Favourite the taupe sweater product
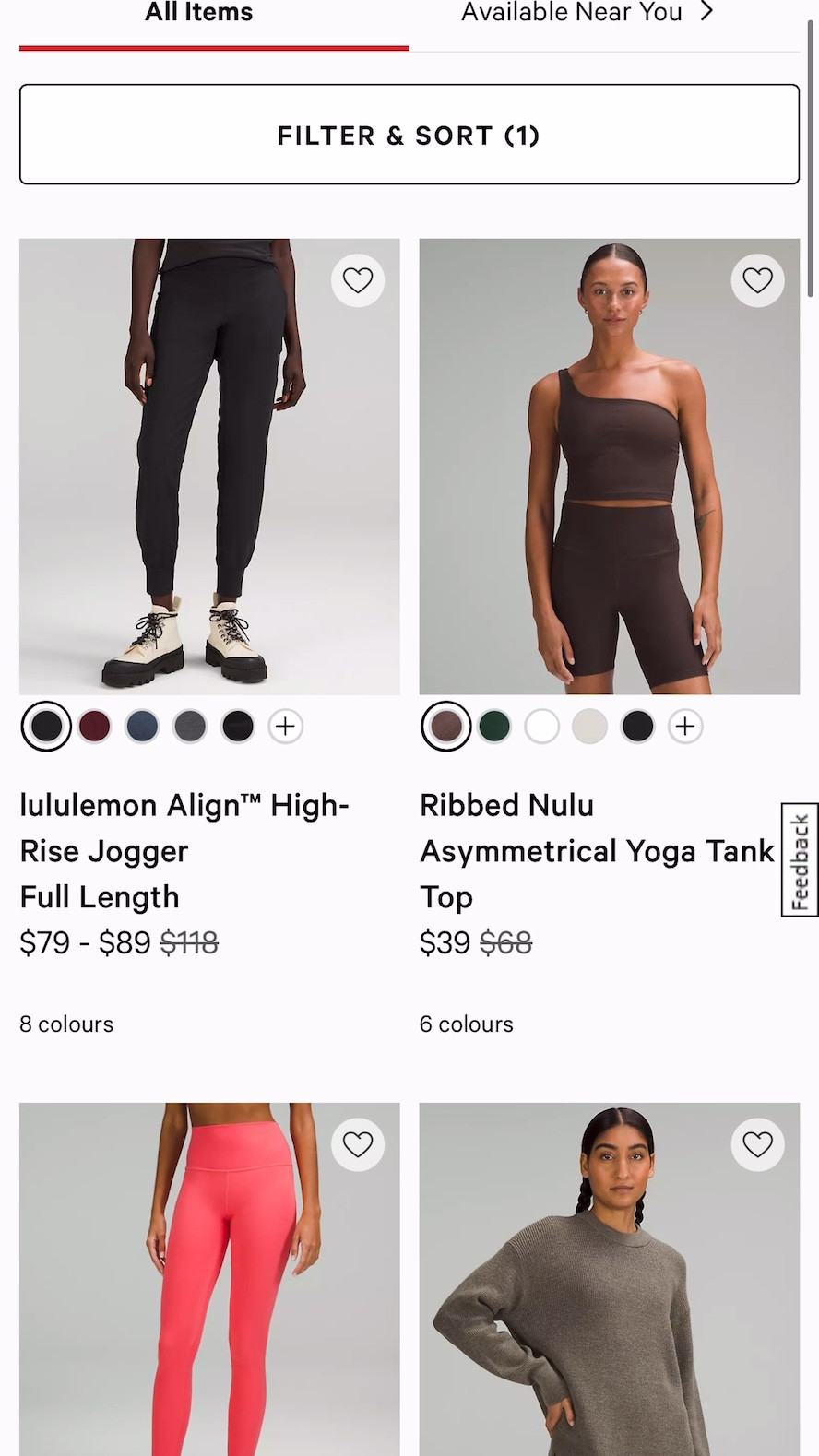 (757, 1143)
